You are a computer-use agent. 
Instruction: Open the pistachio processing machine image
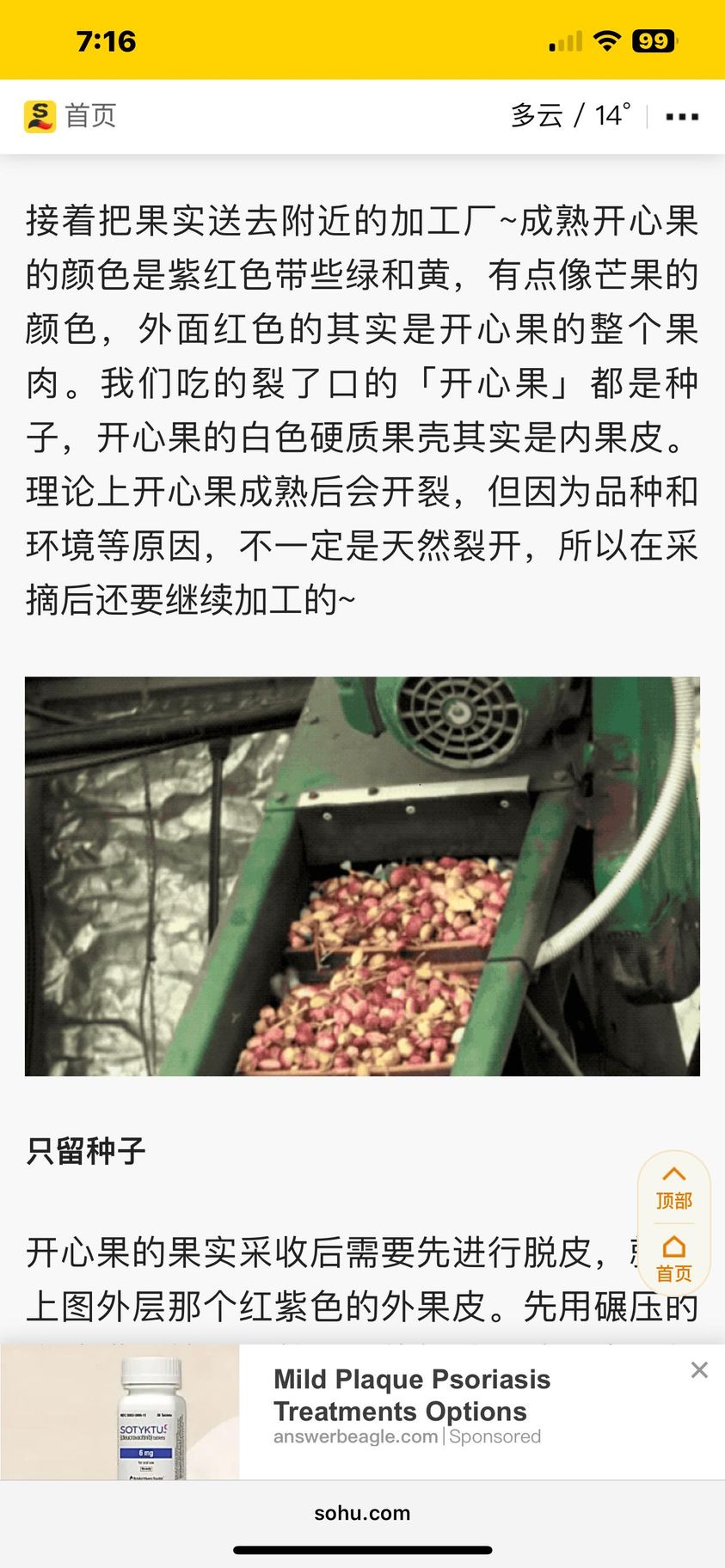click(362, 876)
